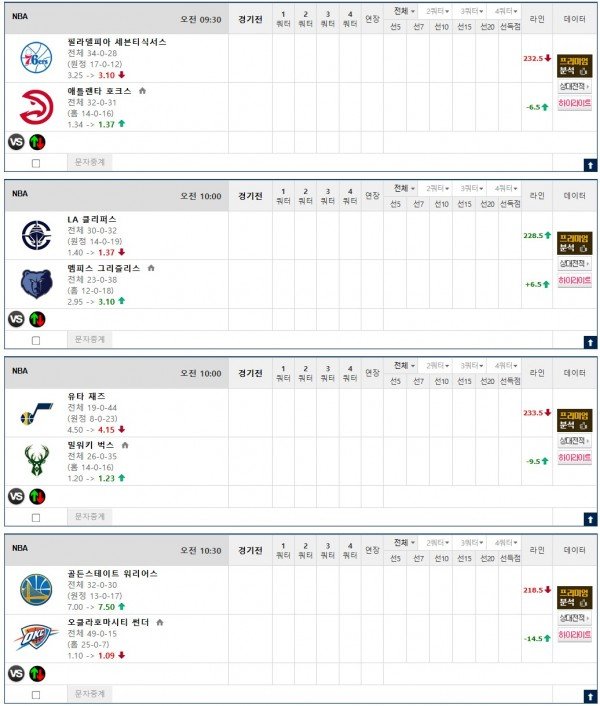Screen dimensions: 600x706
Task: Select the 3쿼터 dropdown in the Clippers game
Action: [473, 189]
